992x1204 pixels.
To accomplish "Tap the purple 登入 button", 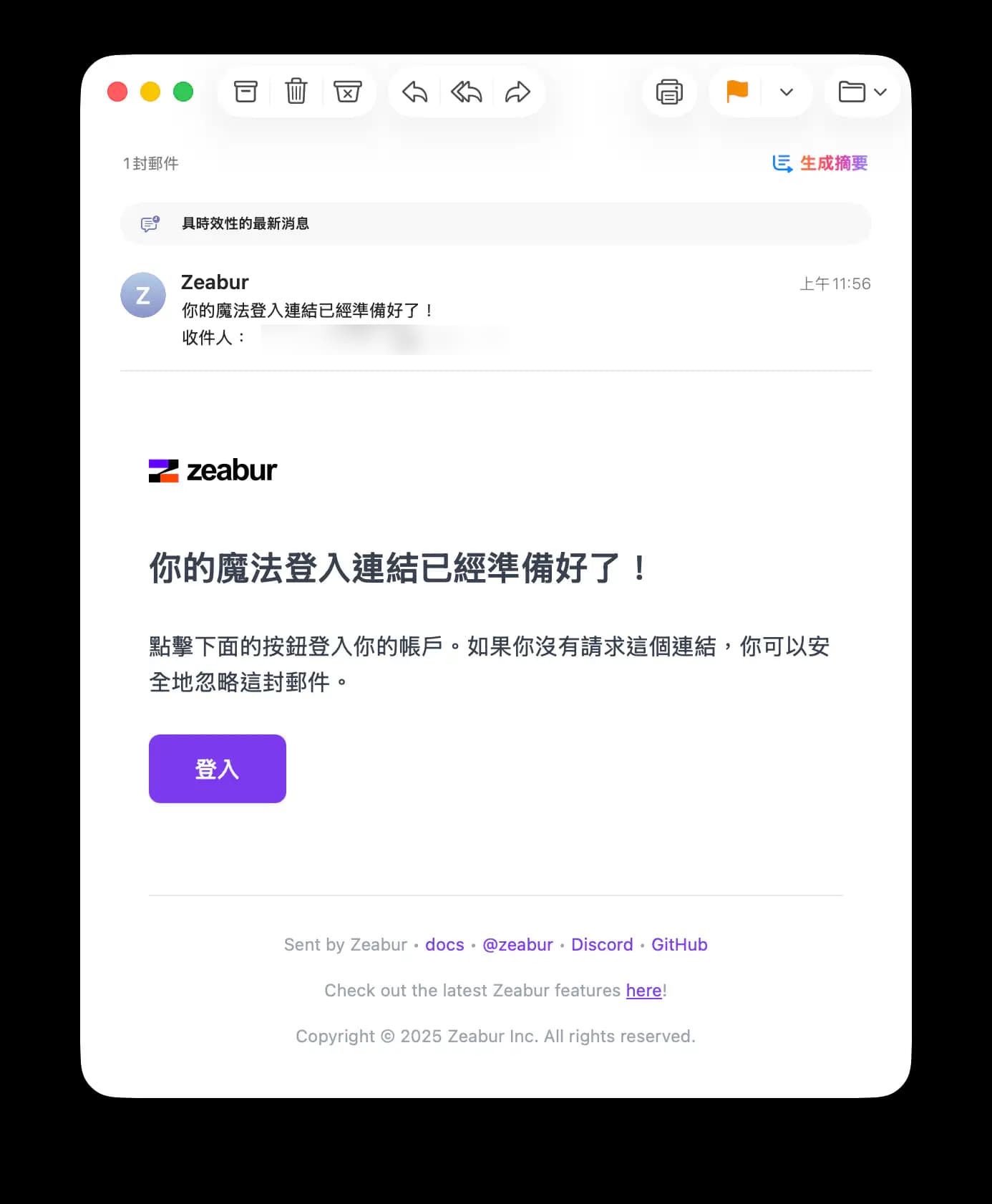I will click(x=218, y=769).
